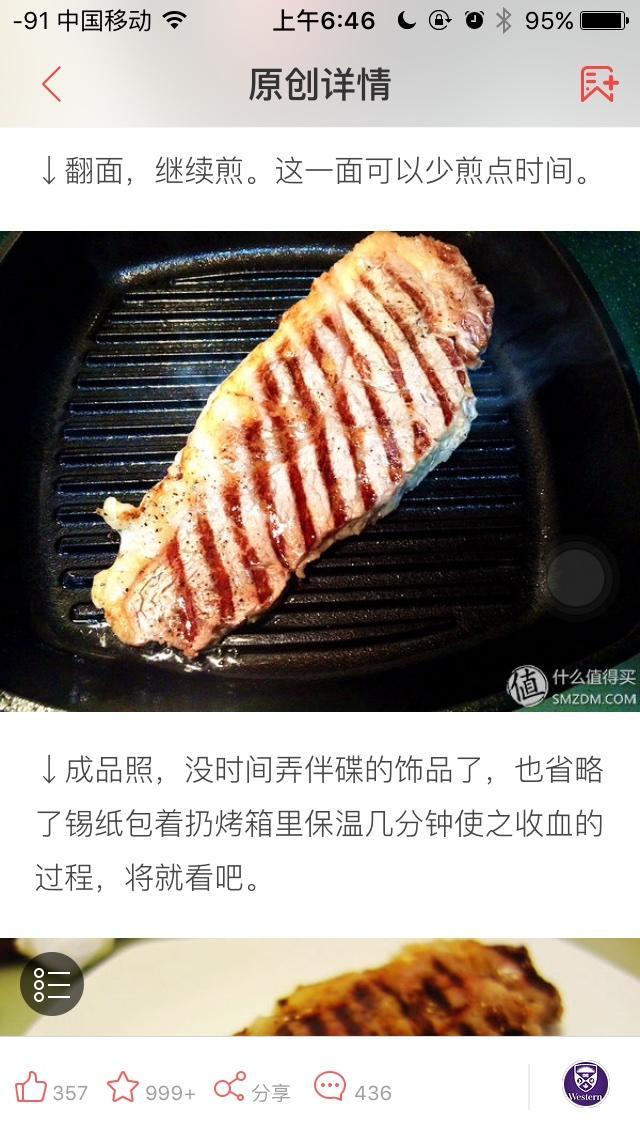This screenshot has height=1136, width=640.
Task: Favorite the article with the star icon
Action: click(x=124, y=1087)
